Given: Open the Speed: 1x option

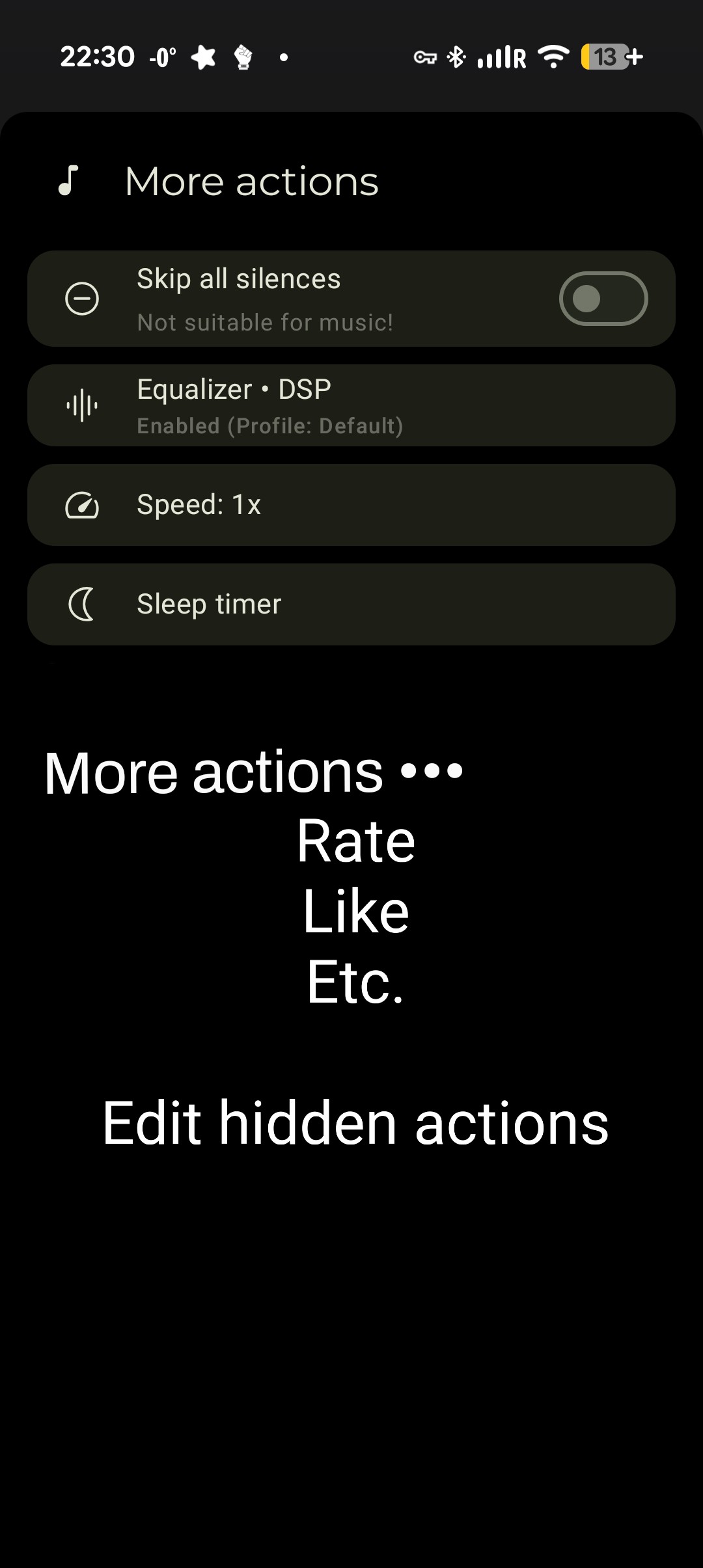Looking at the screenshot, I should pyautogui.click(x=351, y=505).
